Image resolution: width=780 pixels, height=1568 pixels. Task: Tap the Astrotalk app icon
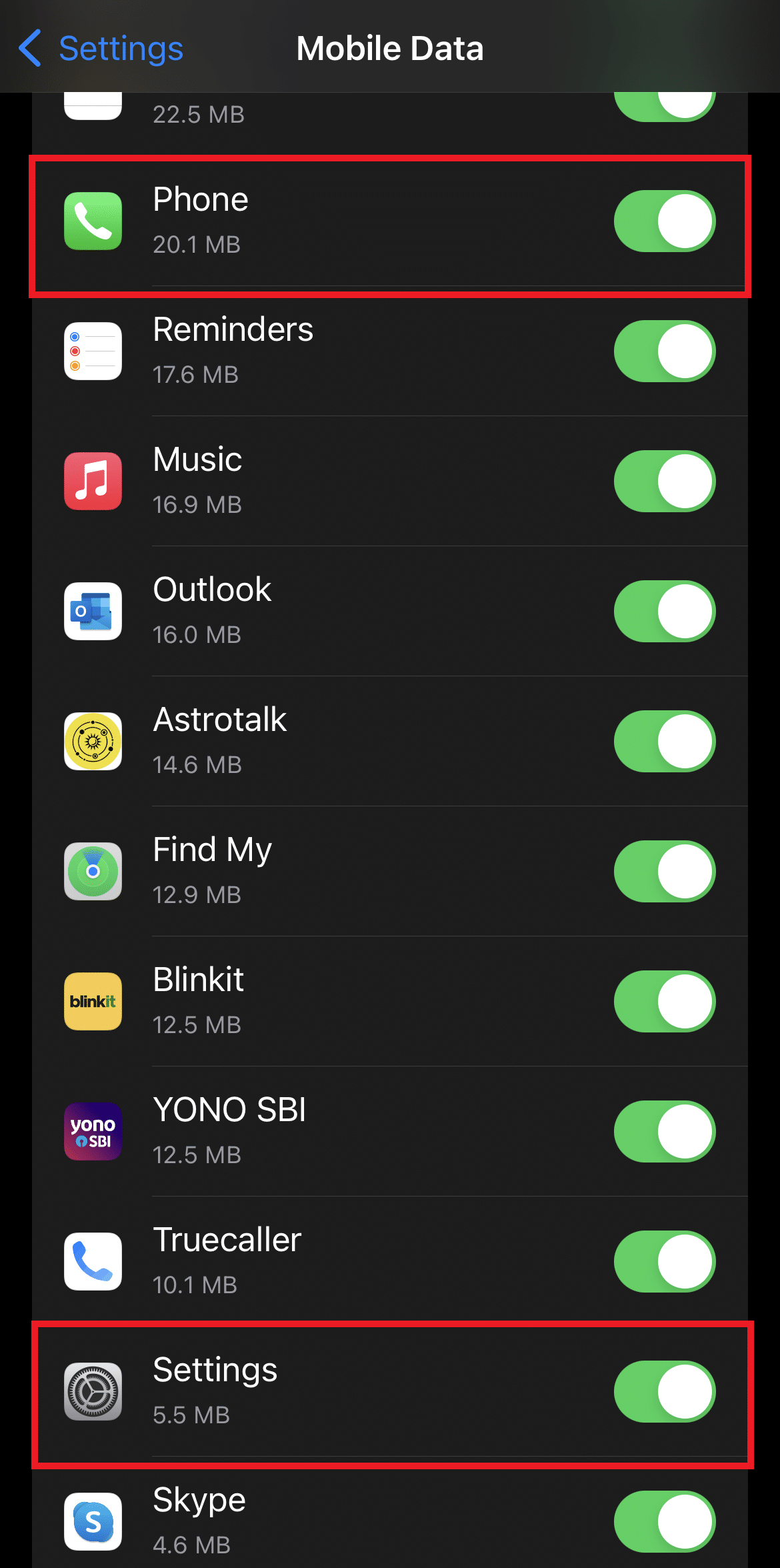93,741
